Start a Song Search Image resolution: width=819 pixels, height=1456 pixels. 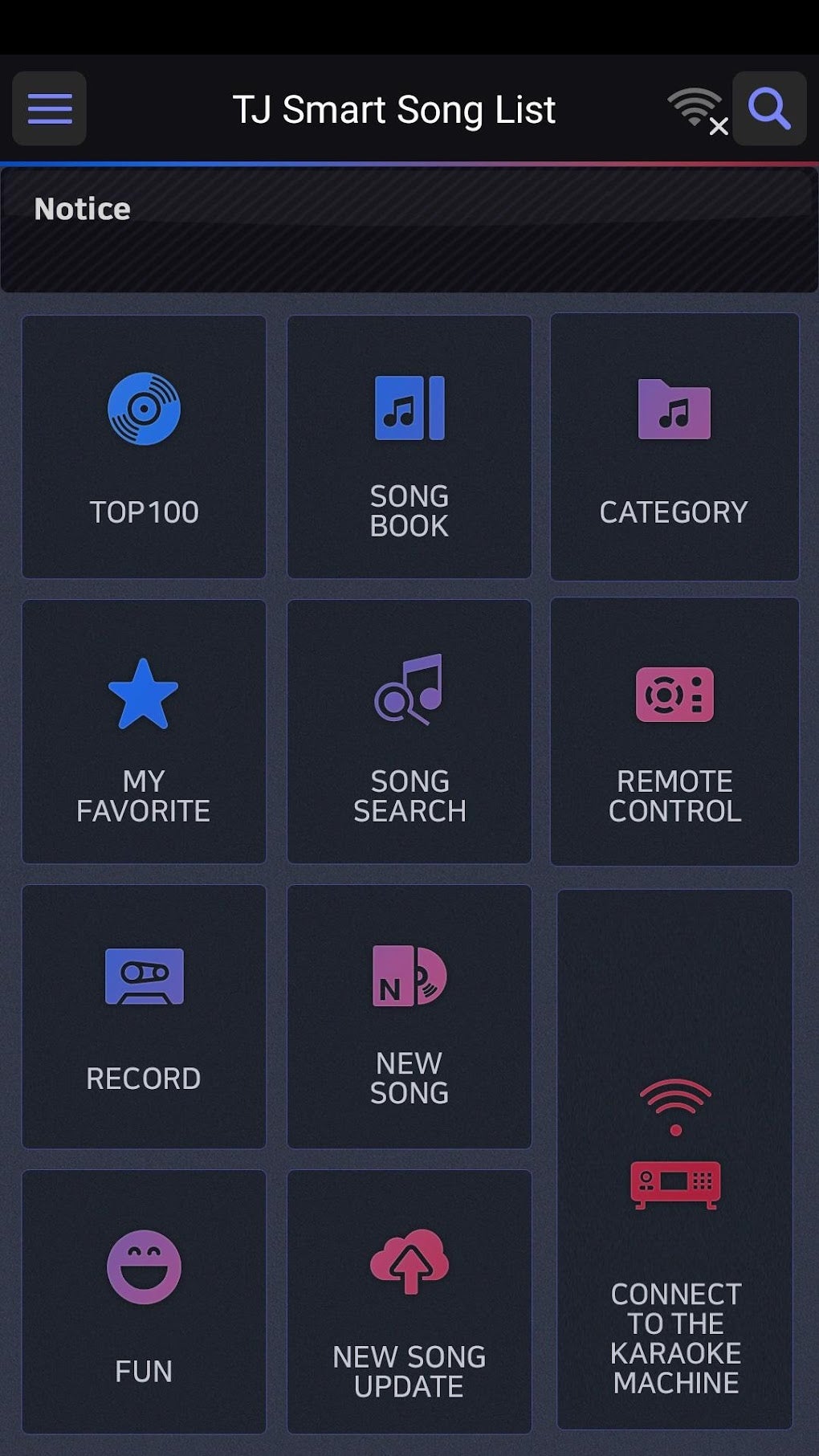(x=409, y=731)
